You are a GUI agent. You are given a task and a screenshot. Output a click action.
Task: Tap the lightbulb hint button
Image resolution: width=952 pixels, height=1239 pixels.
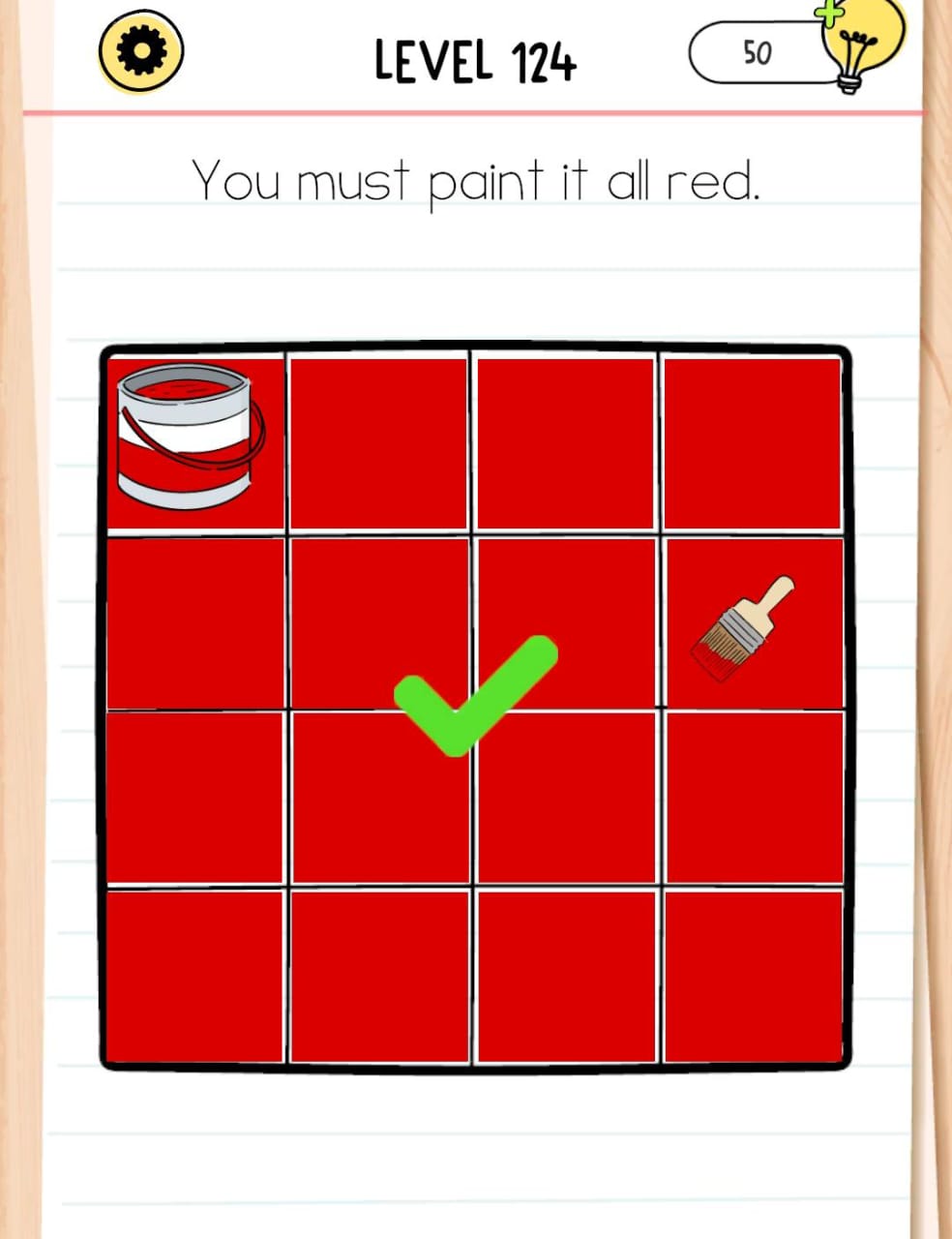click(x=859, y=45)
